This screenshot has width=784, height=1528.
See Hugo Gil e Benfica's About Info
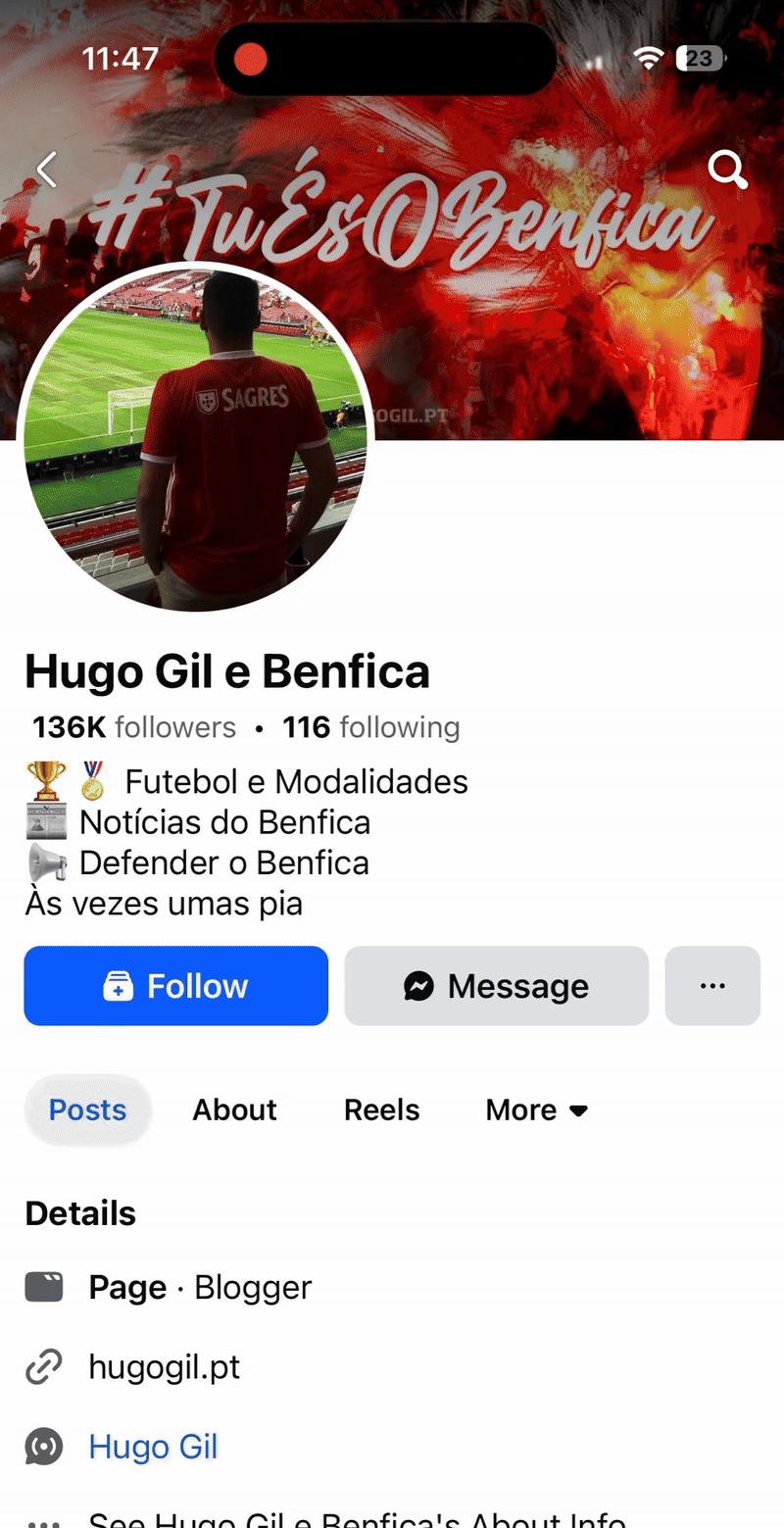356,1517
